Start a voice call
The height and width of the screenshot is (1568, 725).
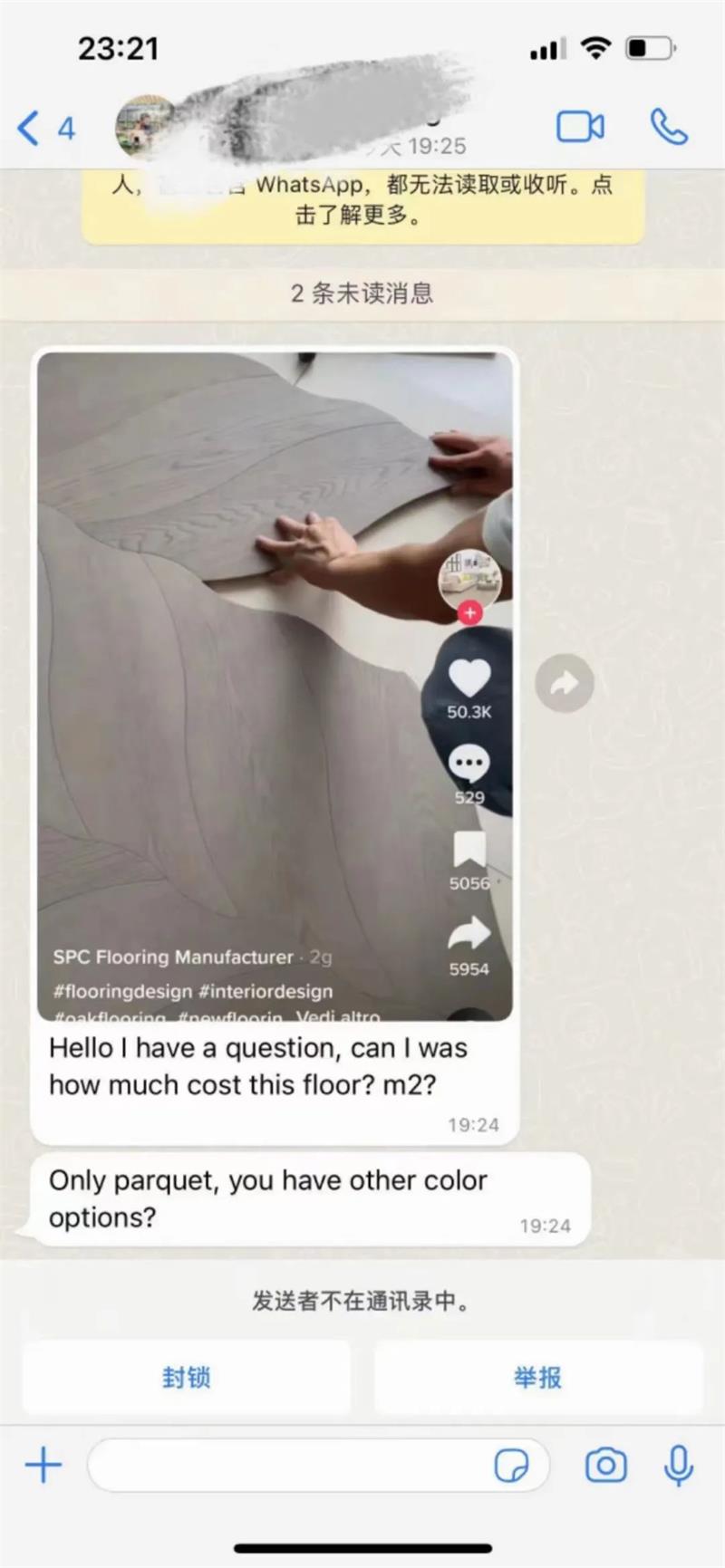669,127
